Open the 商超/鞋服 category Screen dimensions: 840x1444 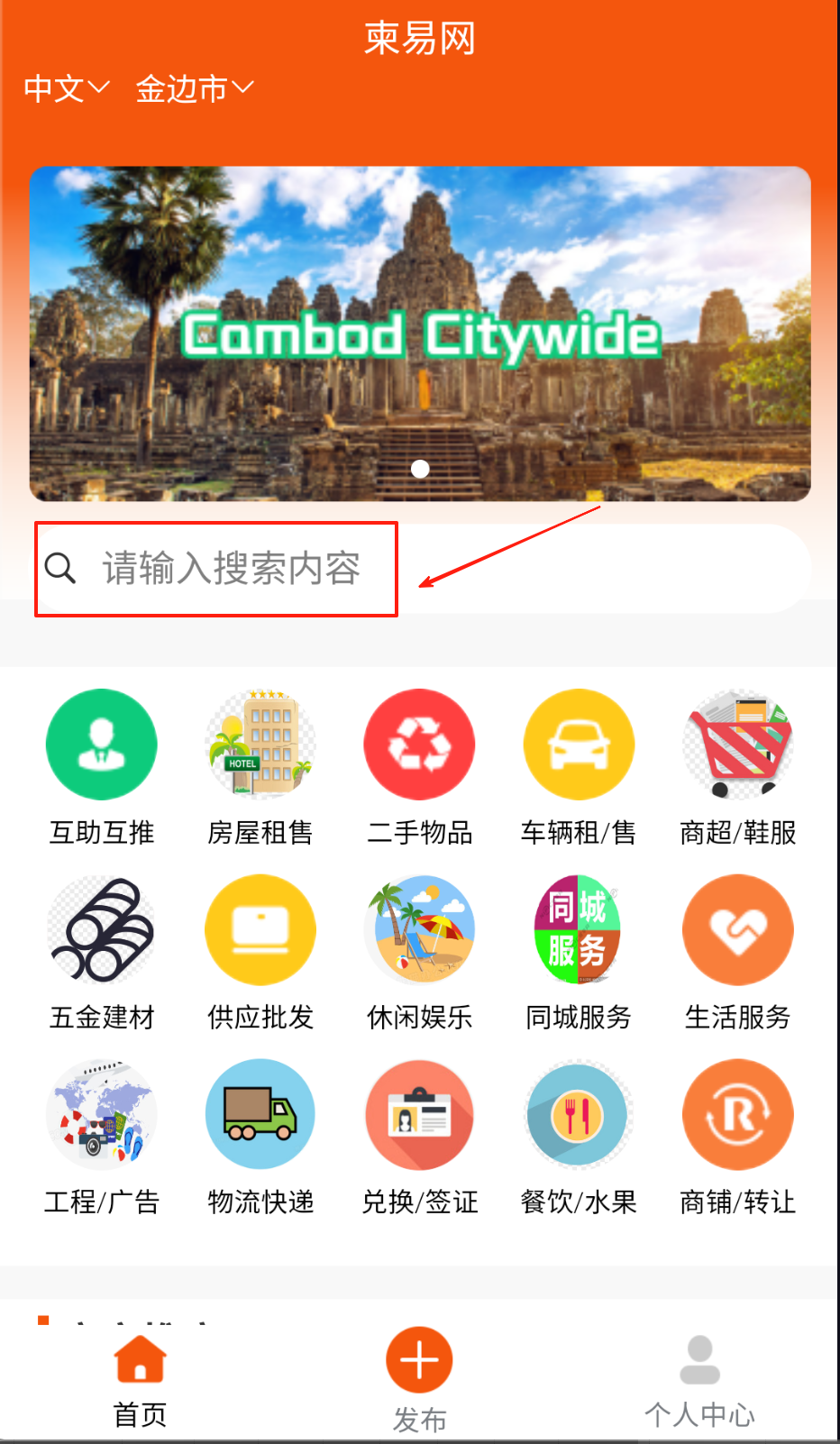pyautogui.click(x=737, y=745)
